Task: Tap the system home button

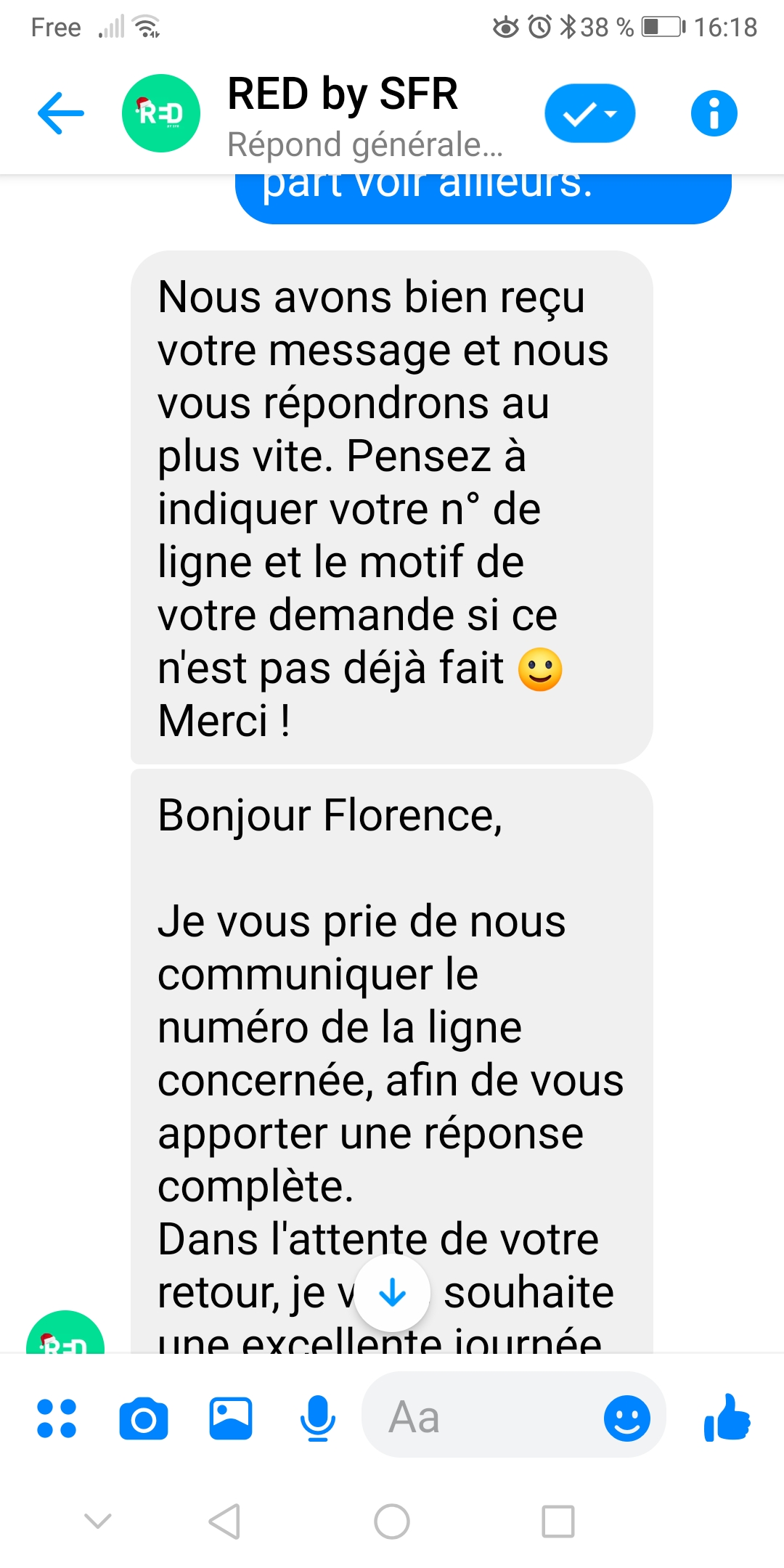Action: click(392, 1522)
